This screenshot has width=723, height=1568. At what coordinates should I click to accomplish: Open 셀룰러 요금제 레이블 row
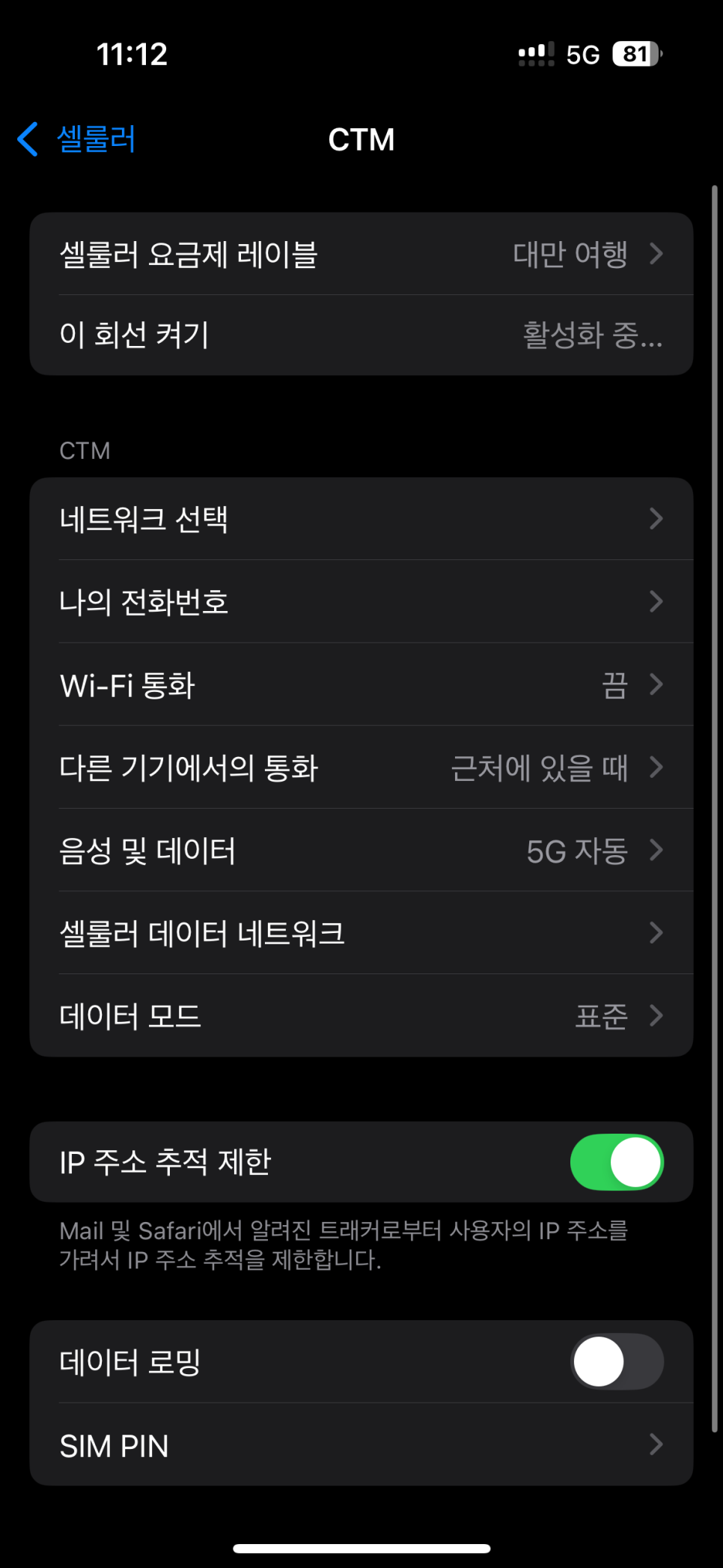[361, 254]
